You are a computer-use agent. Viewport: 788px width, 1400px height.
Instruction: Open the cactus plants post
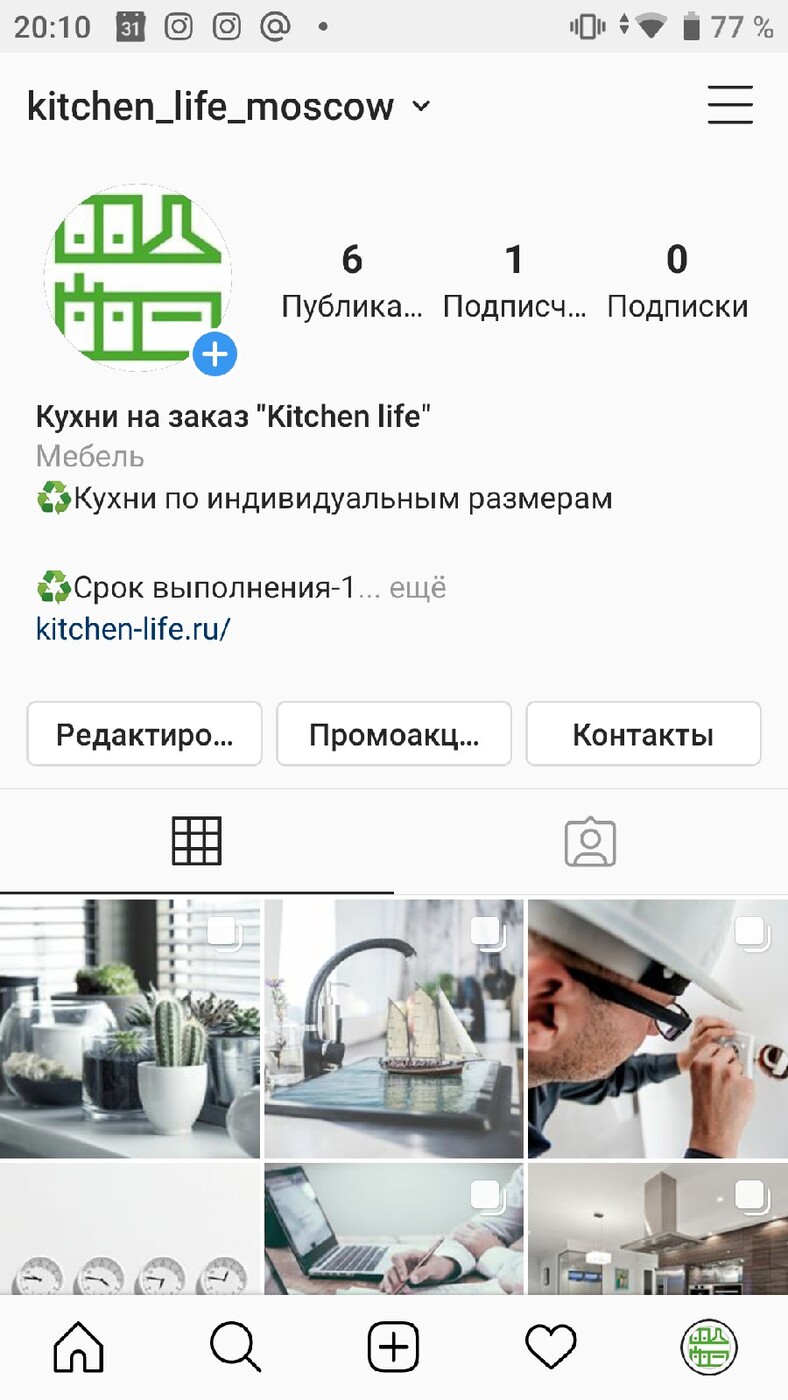130,1028
